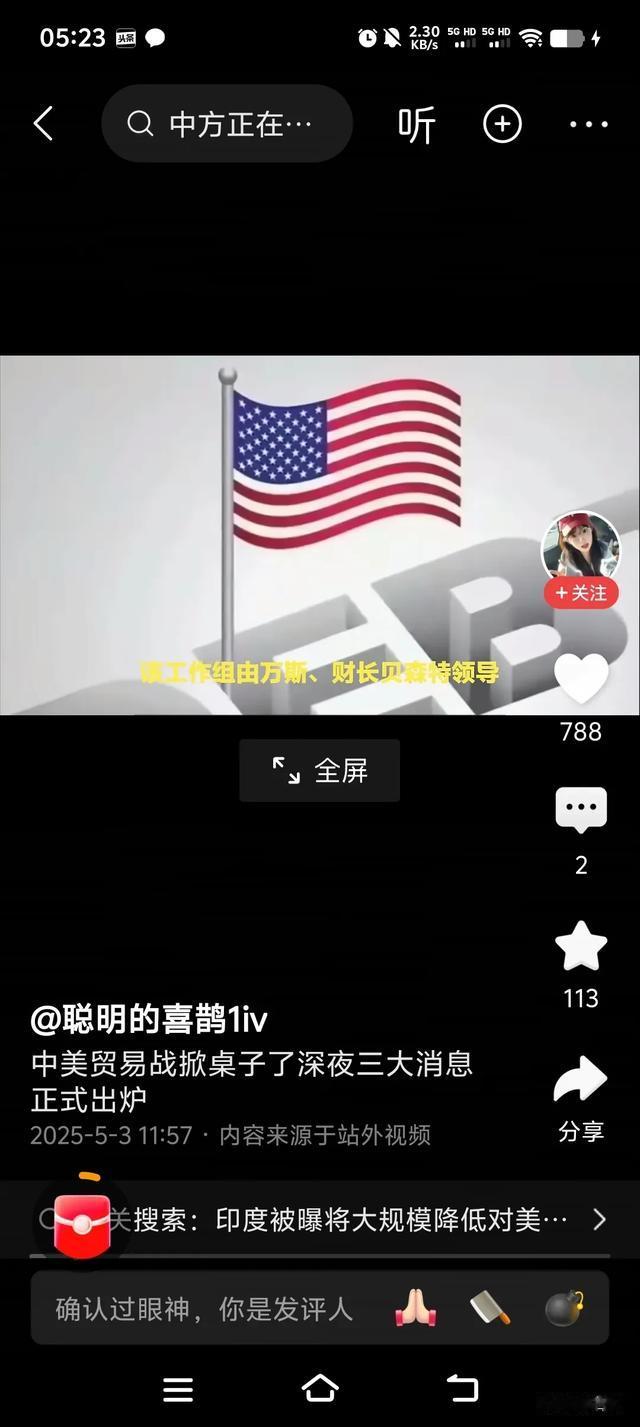Screen dimensions: 640x1427
Task: Enter fullscreen with 全屏 button
Action: [320, 770]
